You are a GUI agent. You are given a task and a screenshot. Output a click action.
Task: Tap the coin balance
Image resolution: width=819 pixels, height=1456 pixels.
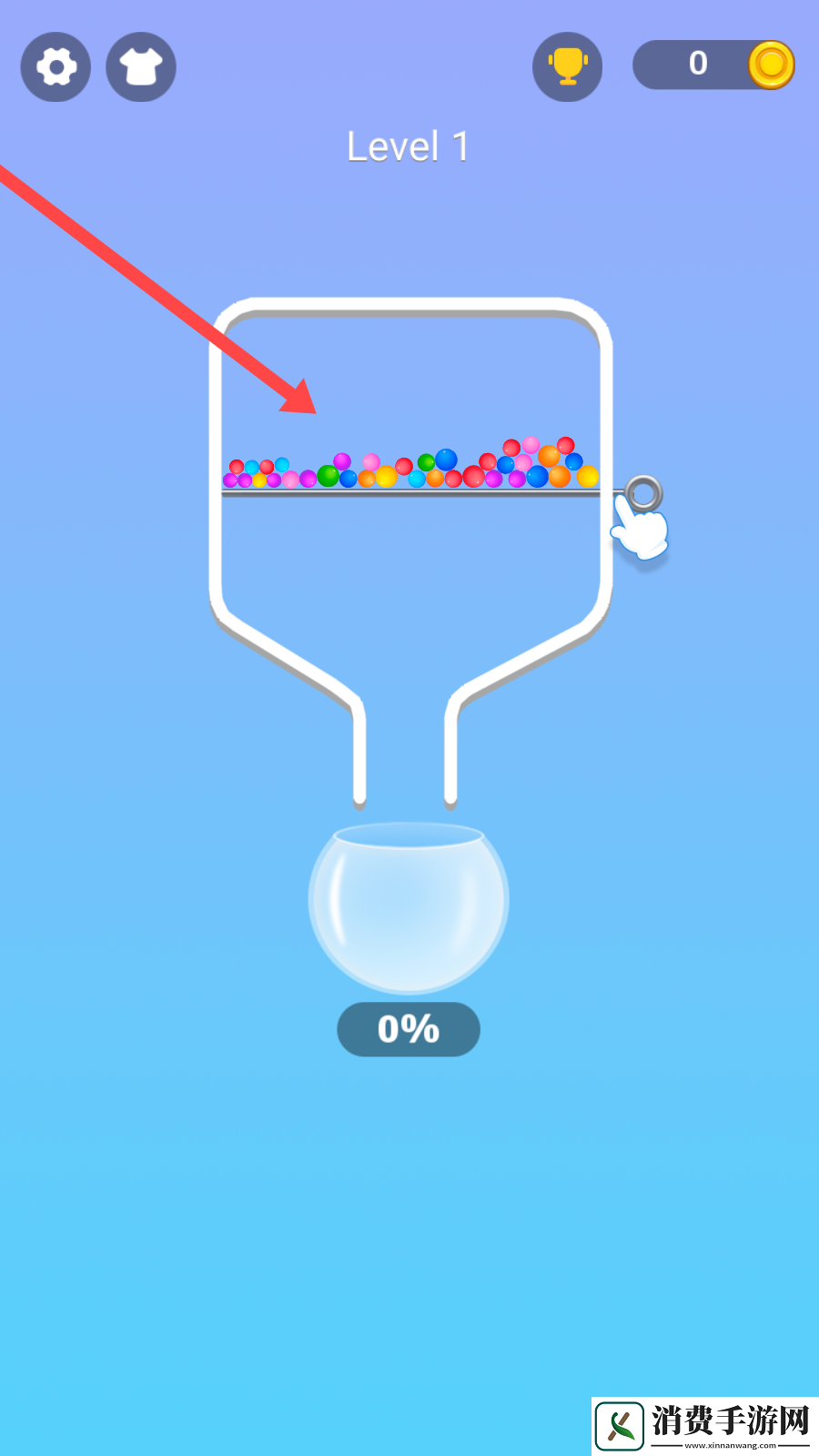tap(714, 65)
